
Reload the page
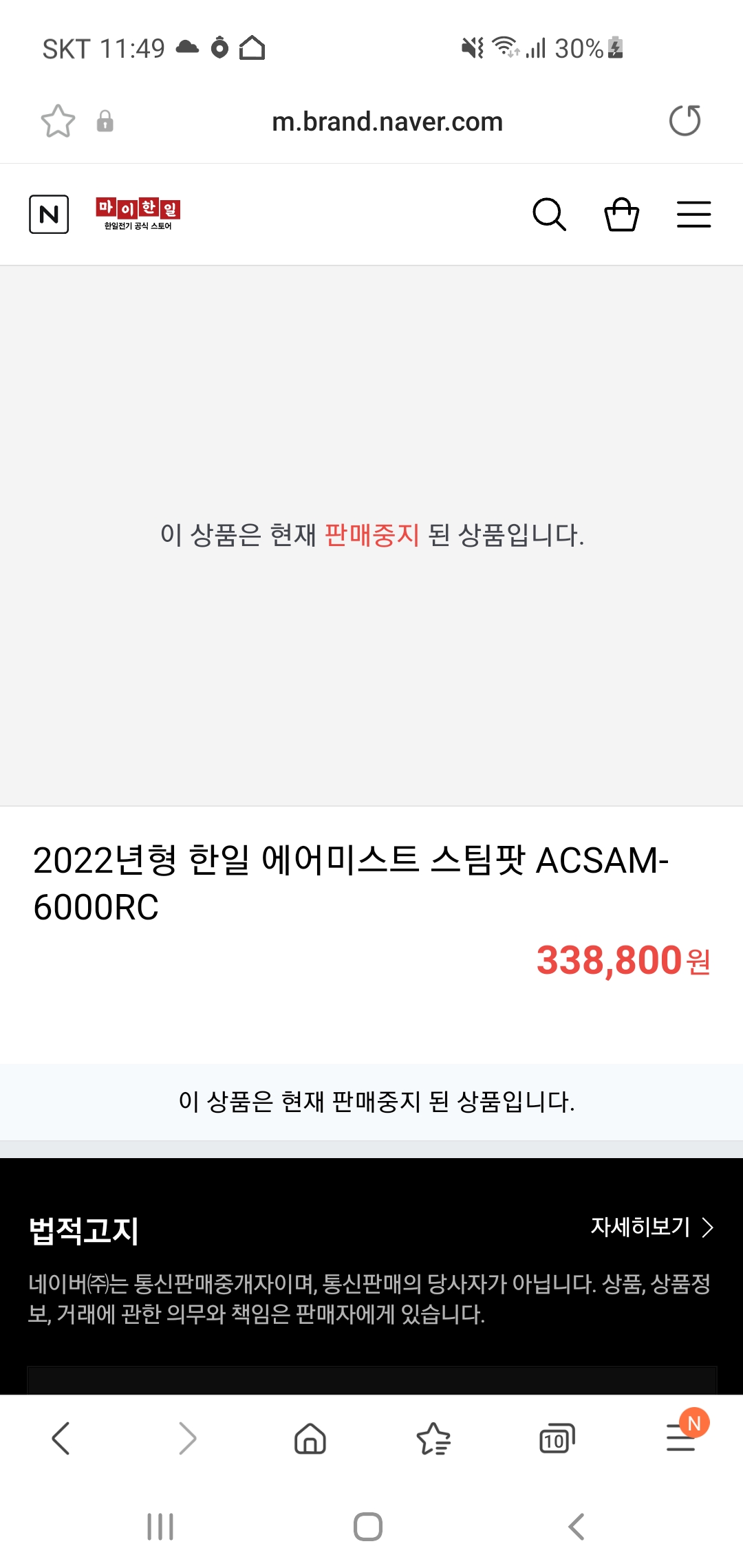coord(685,121)
